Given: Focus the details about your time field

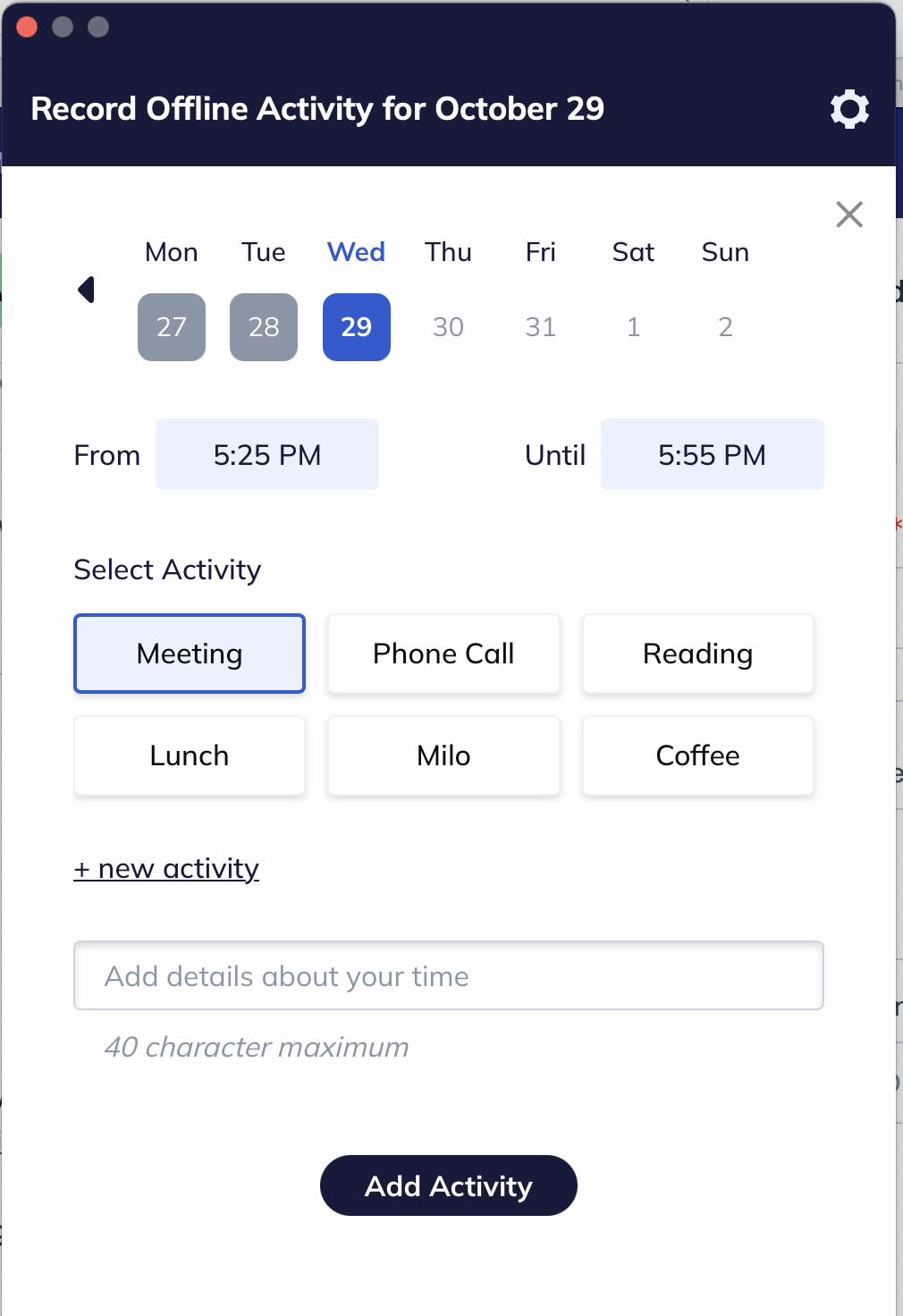Looking at the screenshot, I should coord(448,975).
